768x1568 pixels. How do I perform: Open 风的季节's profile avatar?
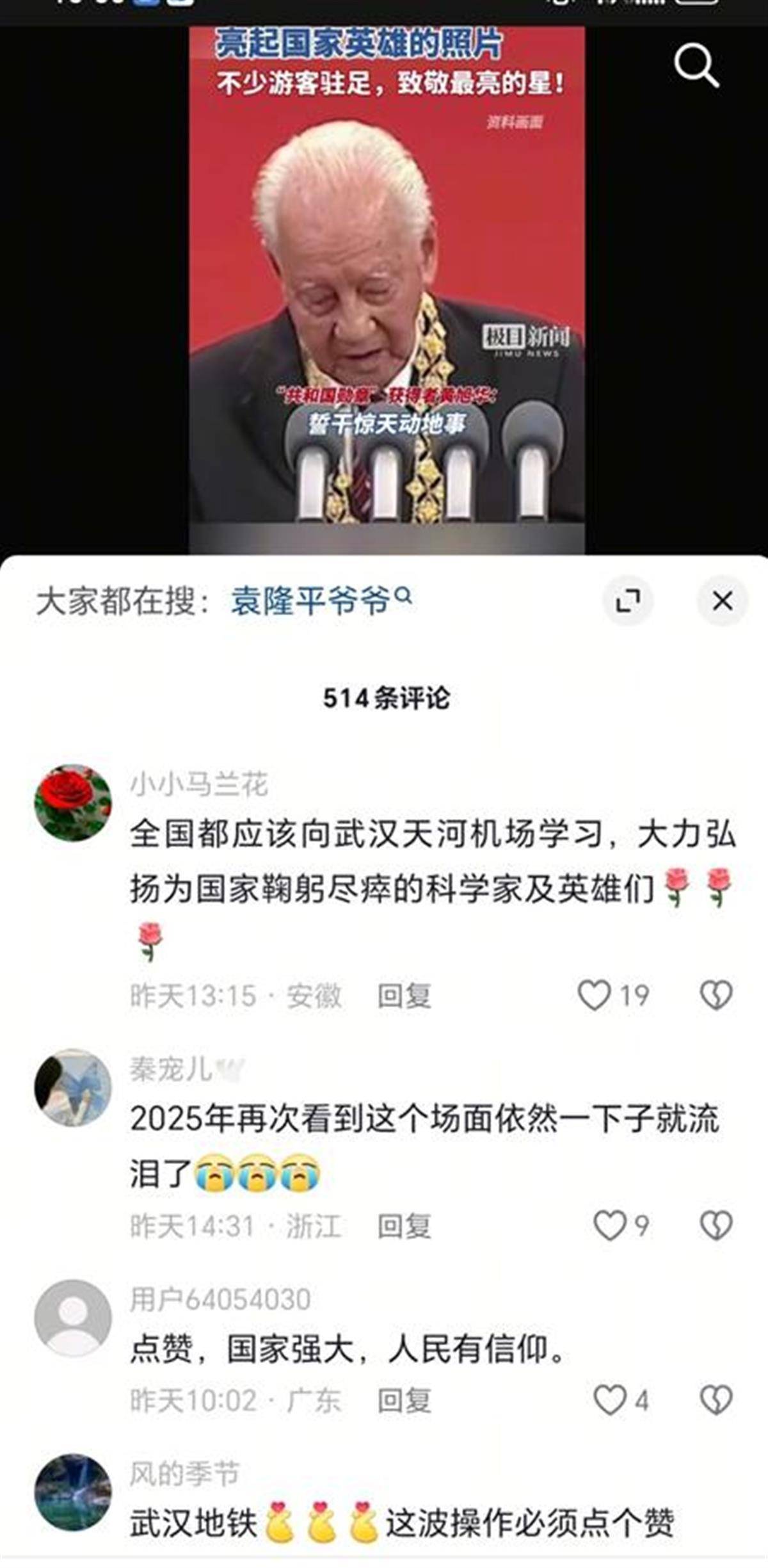(x=72, y=1491)
